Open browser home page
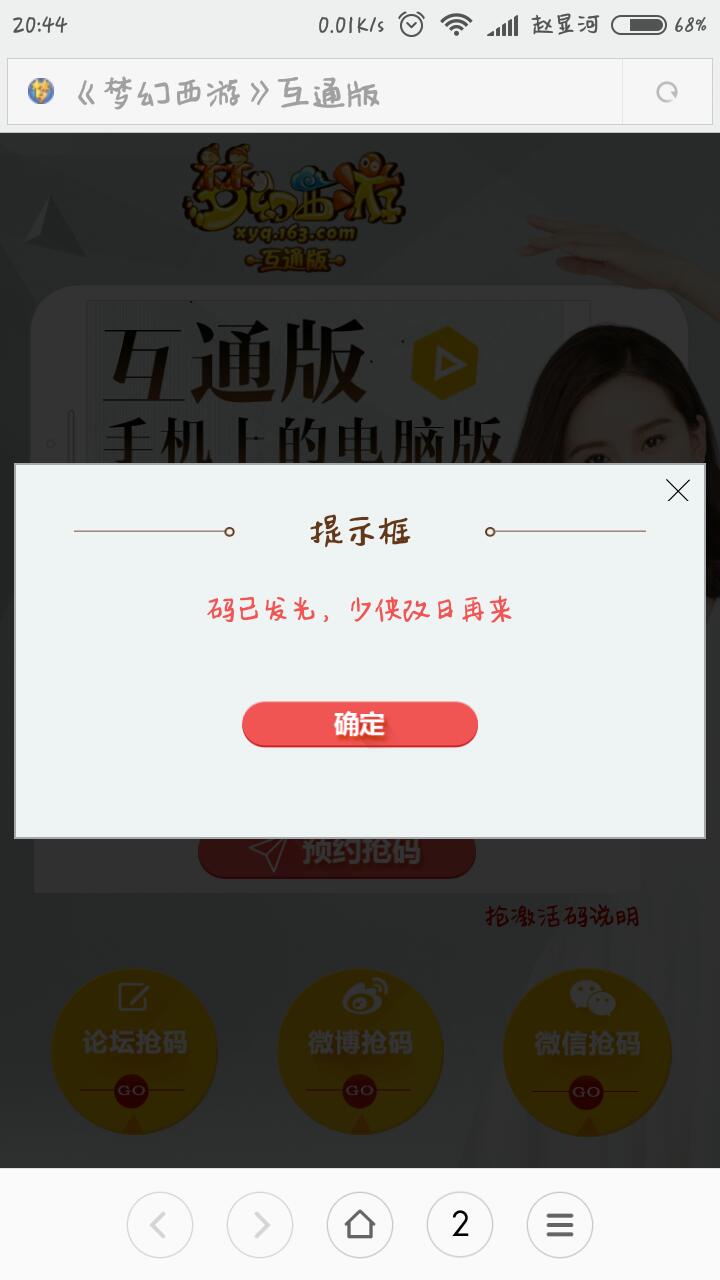The width and height of the screenshot is (720, 1280). point(360,1224)
